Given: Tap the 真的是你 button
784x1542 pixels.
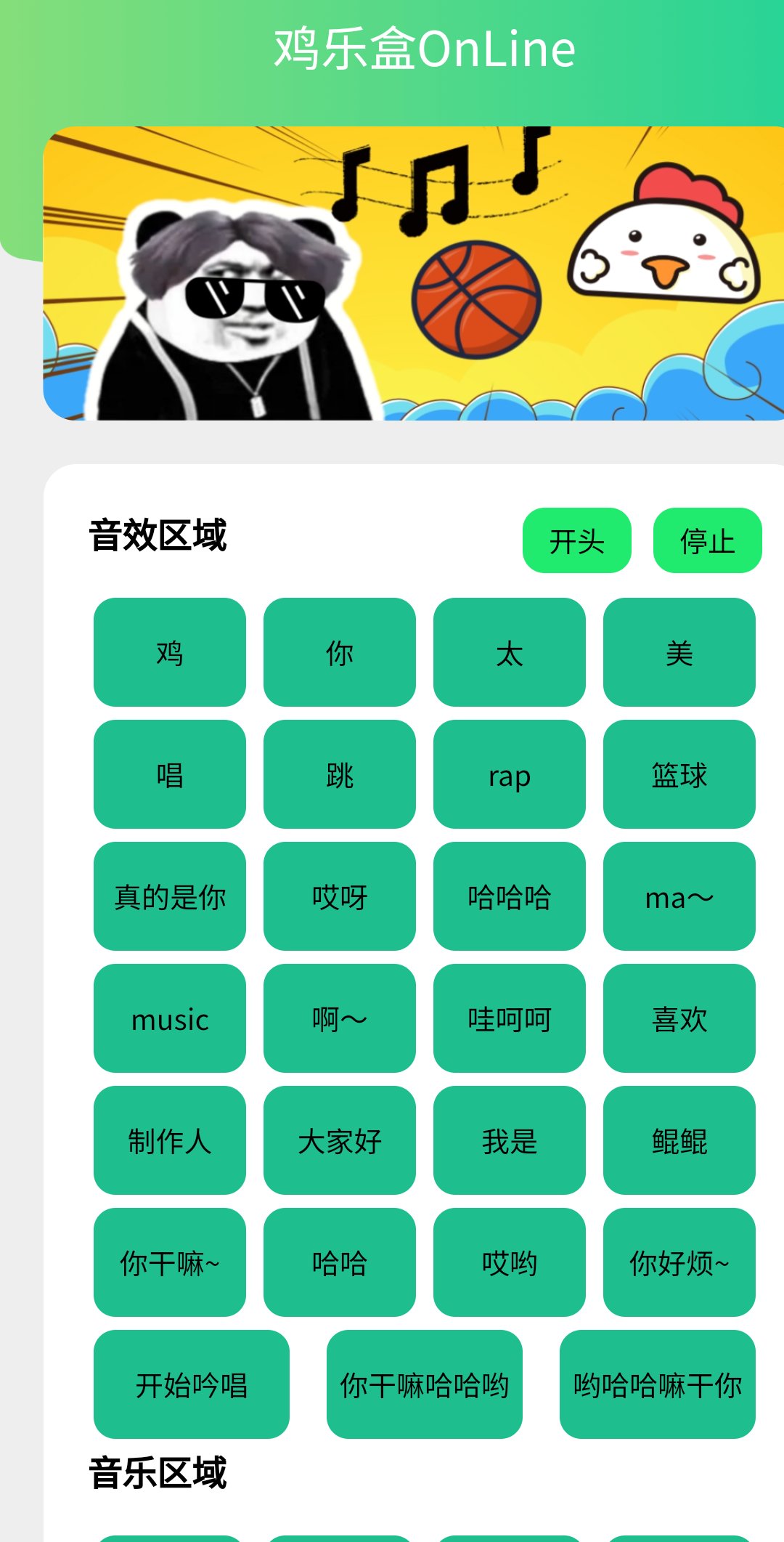Looking at the screenshot, I should point(169,896).
